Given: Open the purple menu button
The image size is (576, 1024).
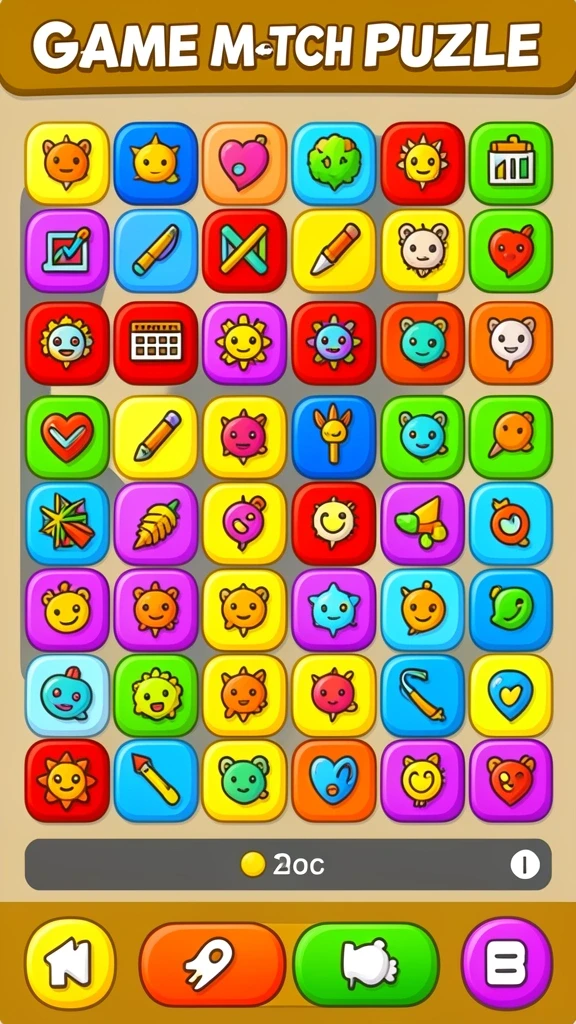Looking at the screenshot, I should tap(507, 963).
